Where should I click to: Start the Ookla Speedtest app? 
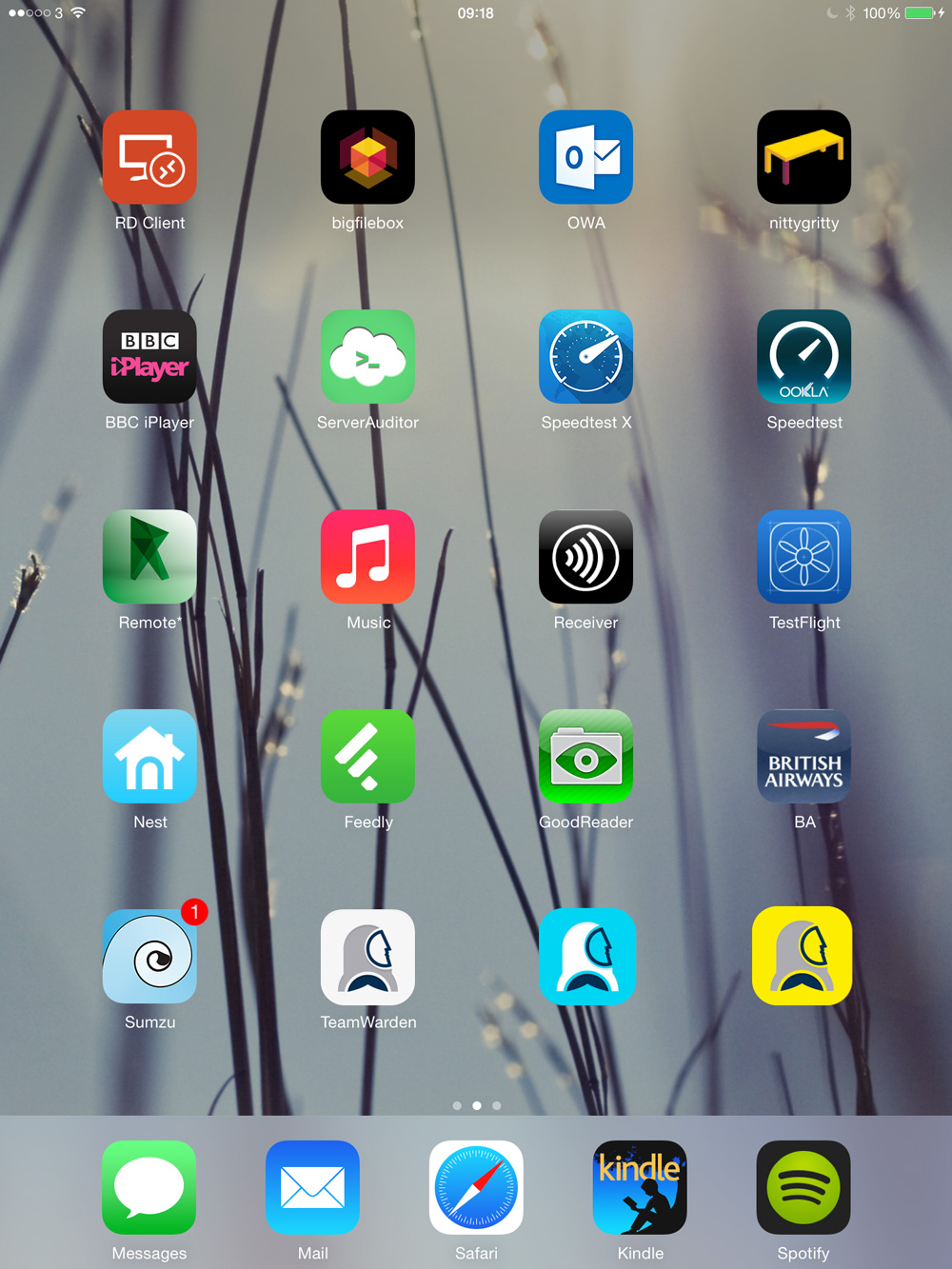coord(803,357)
